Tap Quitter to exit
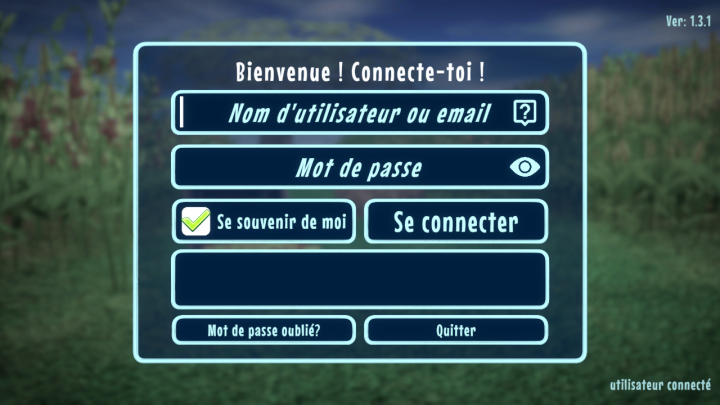The image size is (720, 405). (x=456, y=330)
